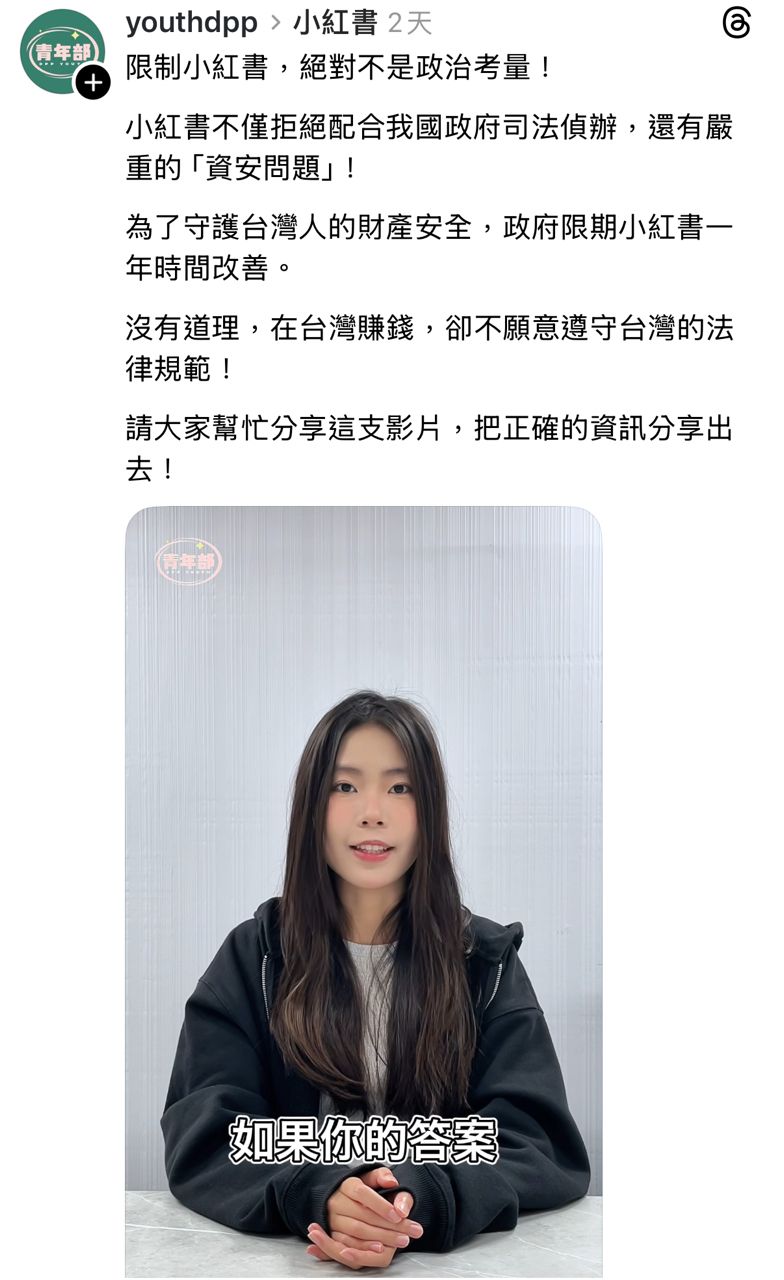784x1280 pixels.
Task: Follow youthdpp via the plus badge
Action: pyautogui.click(x=92, y=82)
